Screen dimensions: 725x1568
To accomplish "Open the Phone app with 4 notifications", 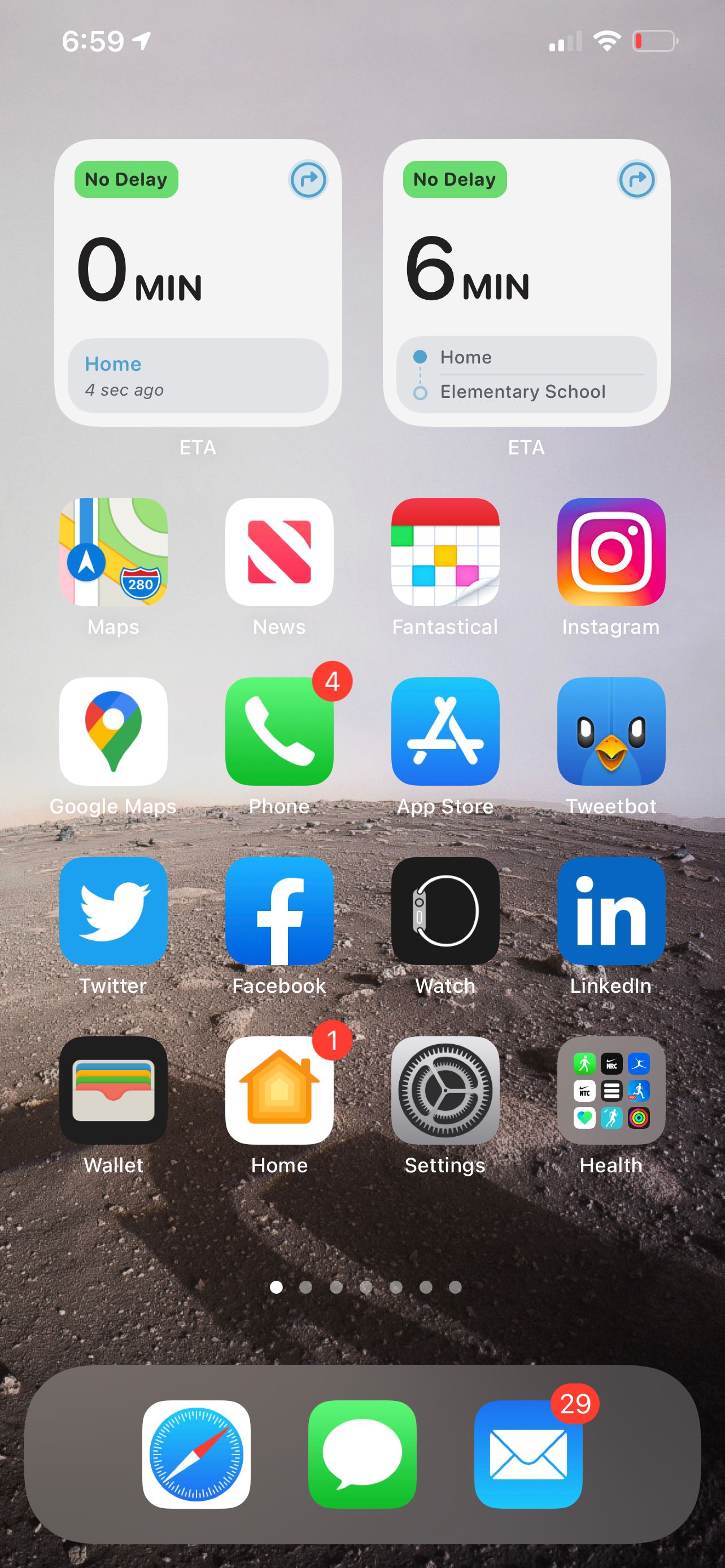I will coord(279,731).
